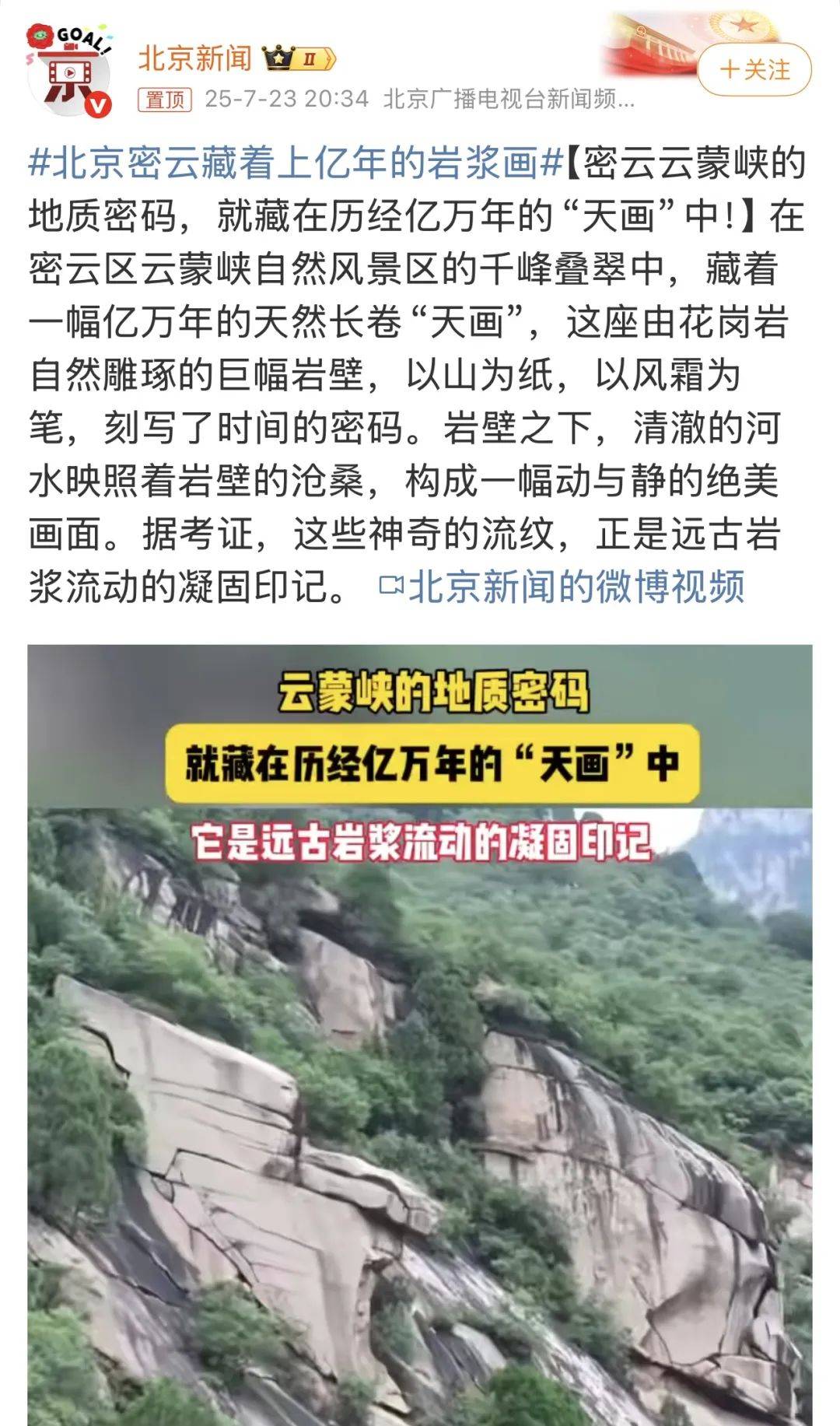Follow 北京新闻 with the 关注 button
Image resolution: width=840 pixels, height=1426 pixels.
(754, 70)
